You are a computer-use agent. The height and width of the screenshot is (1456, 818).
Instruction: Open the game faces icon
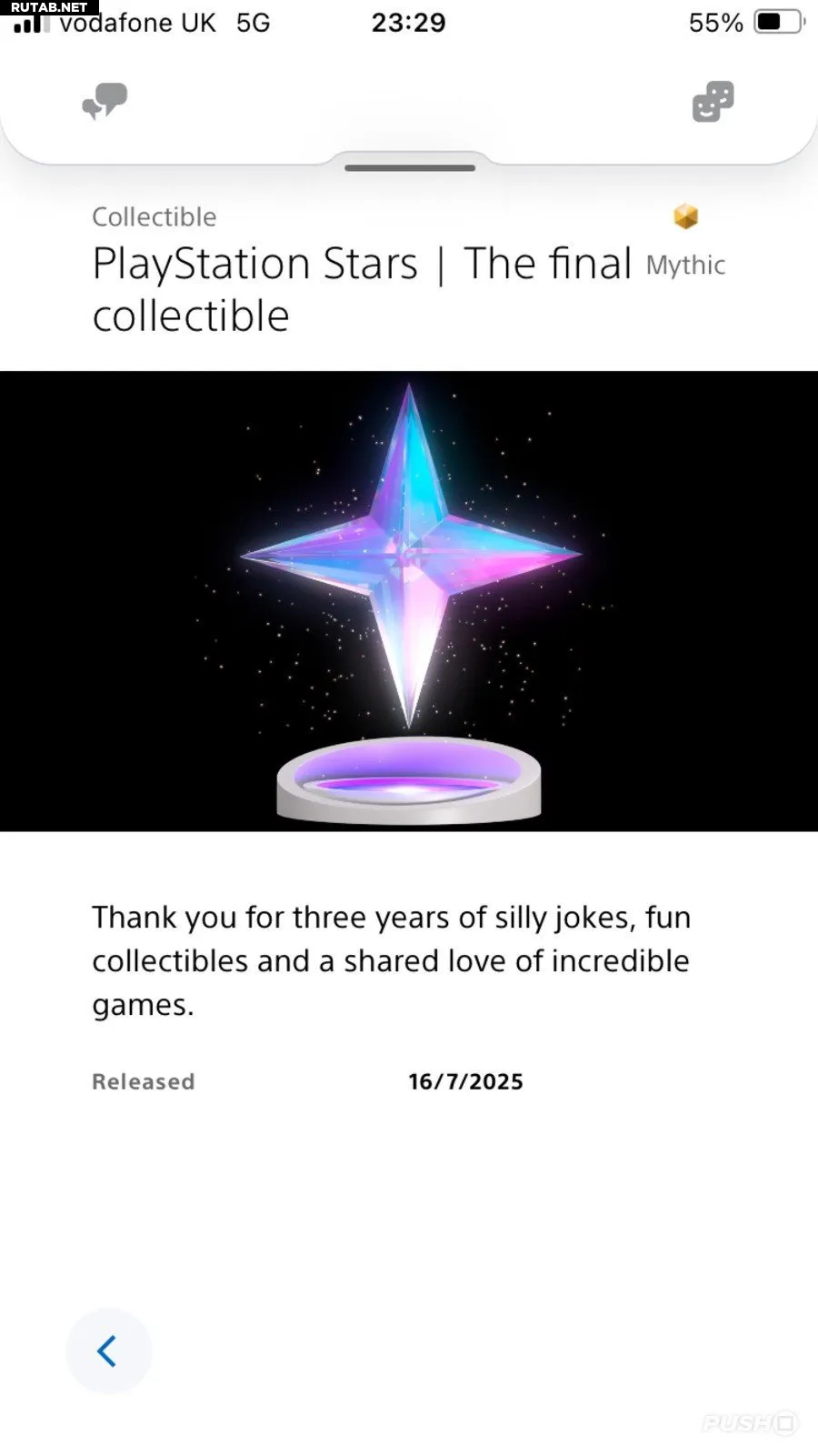(713, 101)
